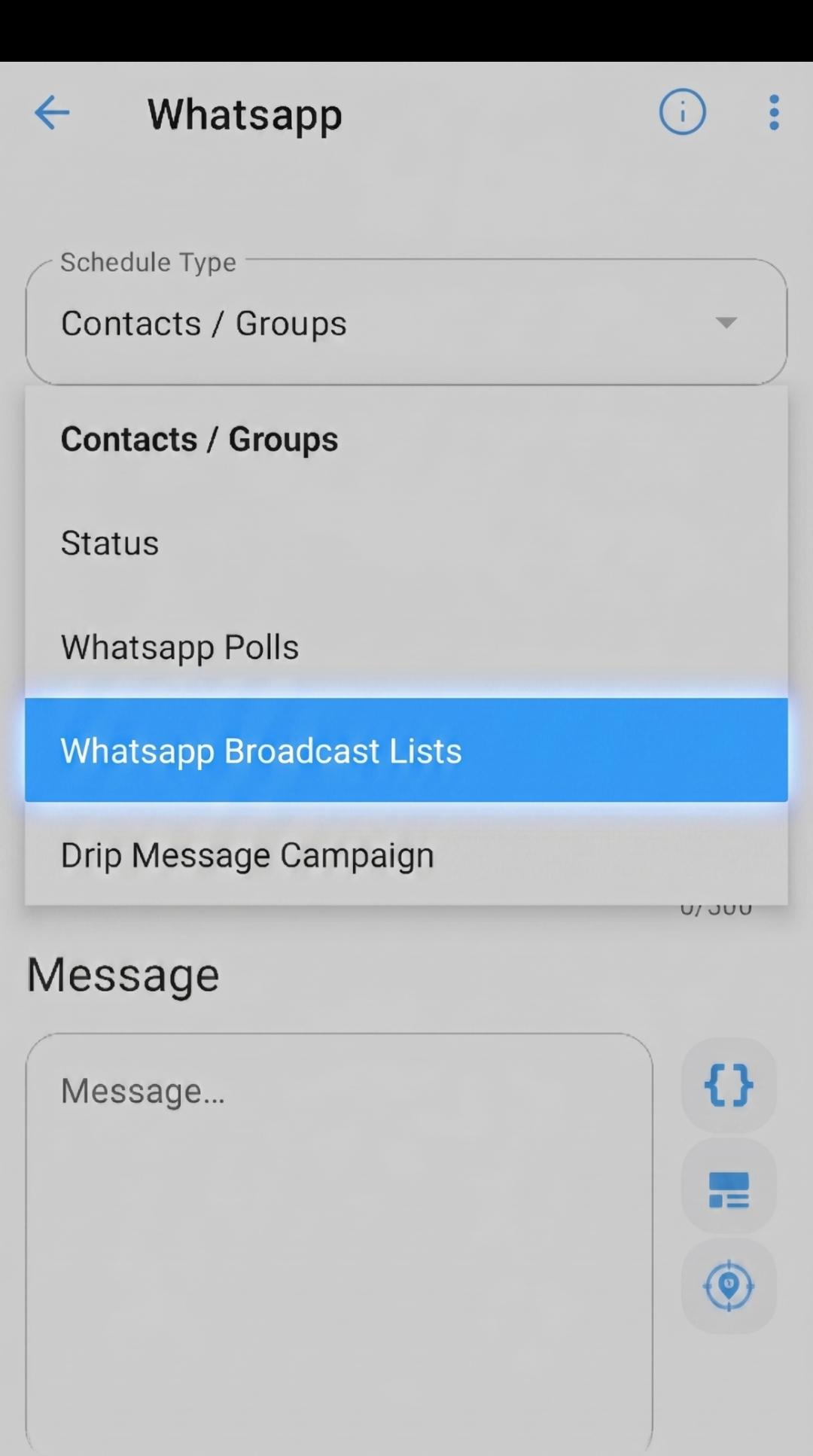The height and width of the screenshot is (1456, 813).
Task: Attach location with the pin icon
Action: (x=728, y=1285)
